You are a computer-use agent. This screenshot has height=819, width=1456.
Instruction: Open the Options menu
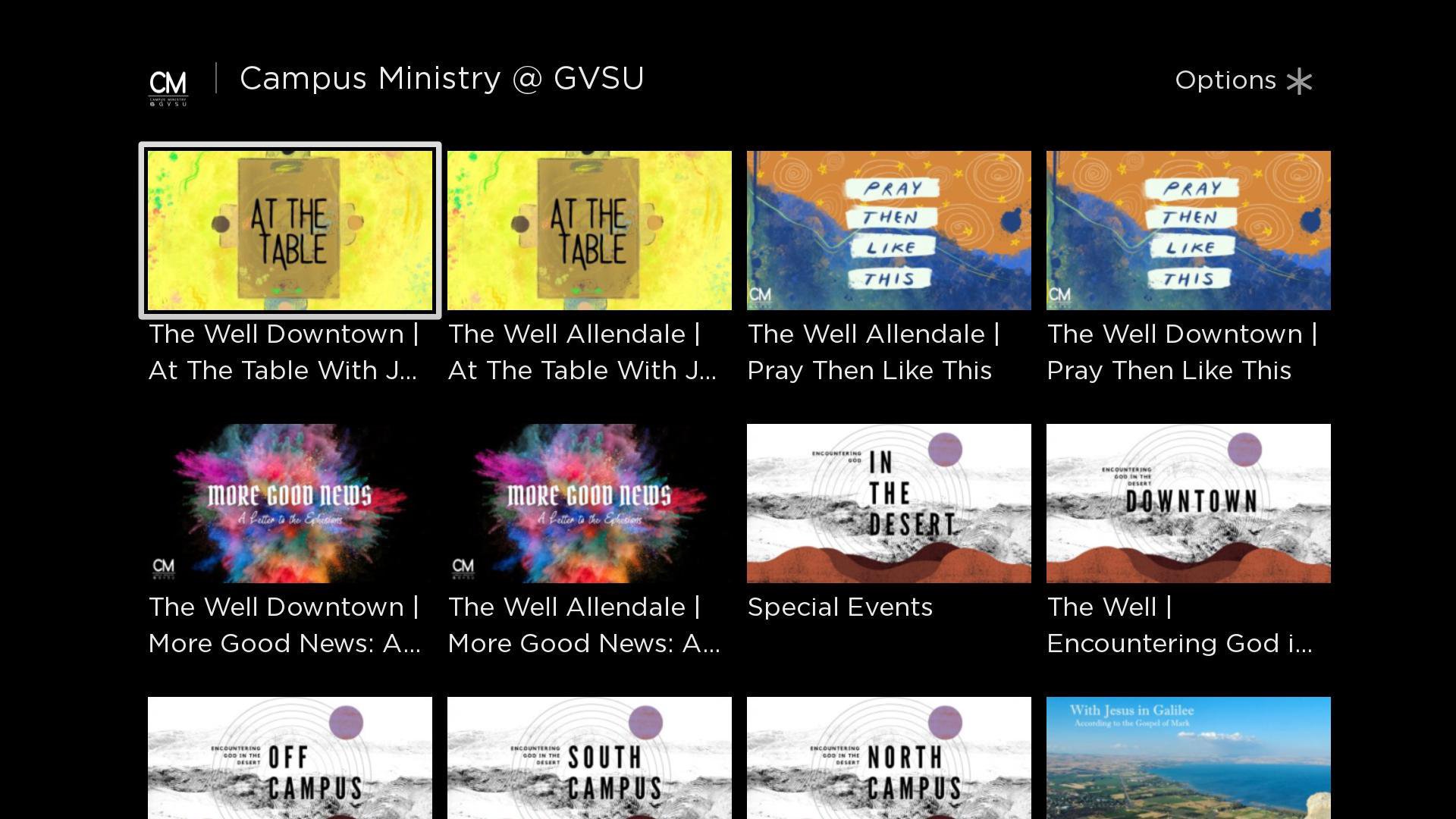[x=1242, y=80]
